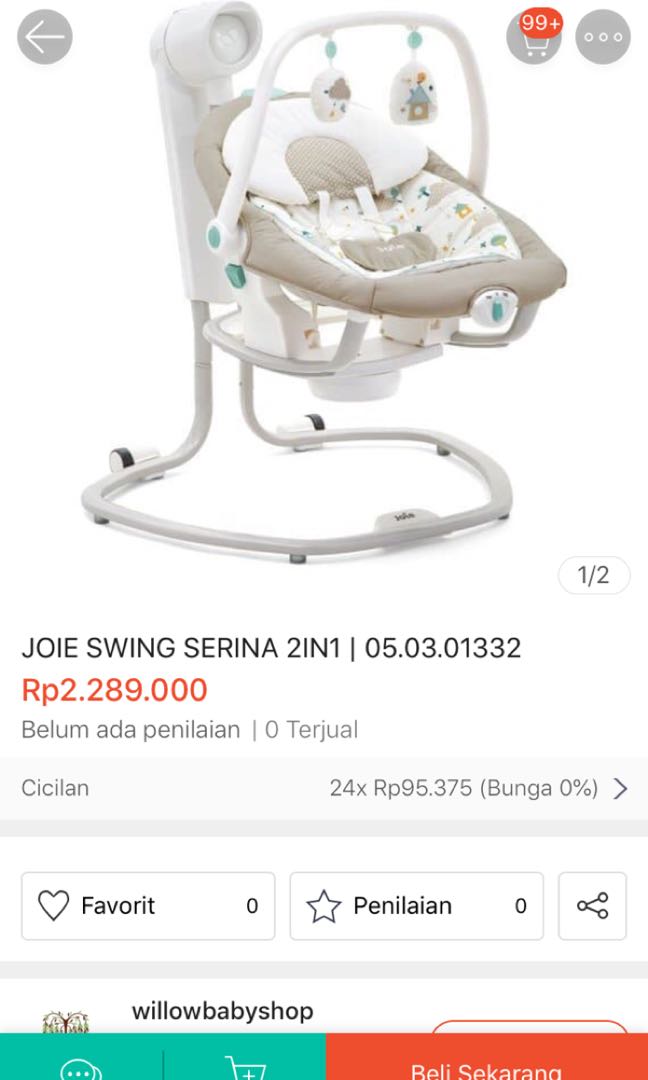
Task: Tap Beli Sekarang to buy now
Action: point(487,1066)
